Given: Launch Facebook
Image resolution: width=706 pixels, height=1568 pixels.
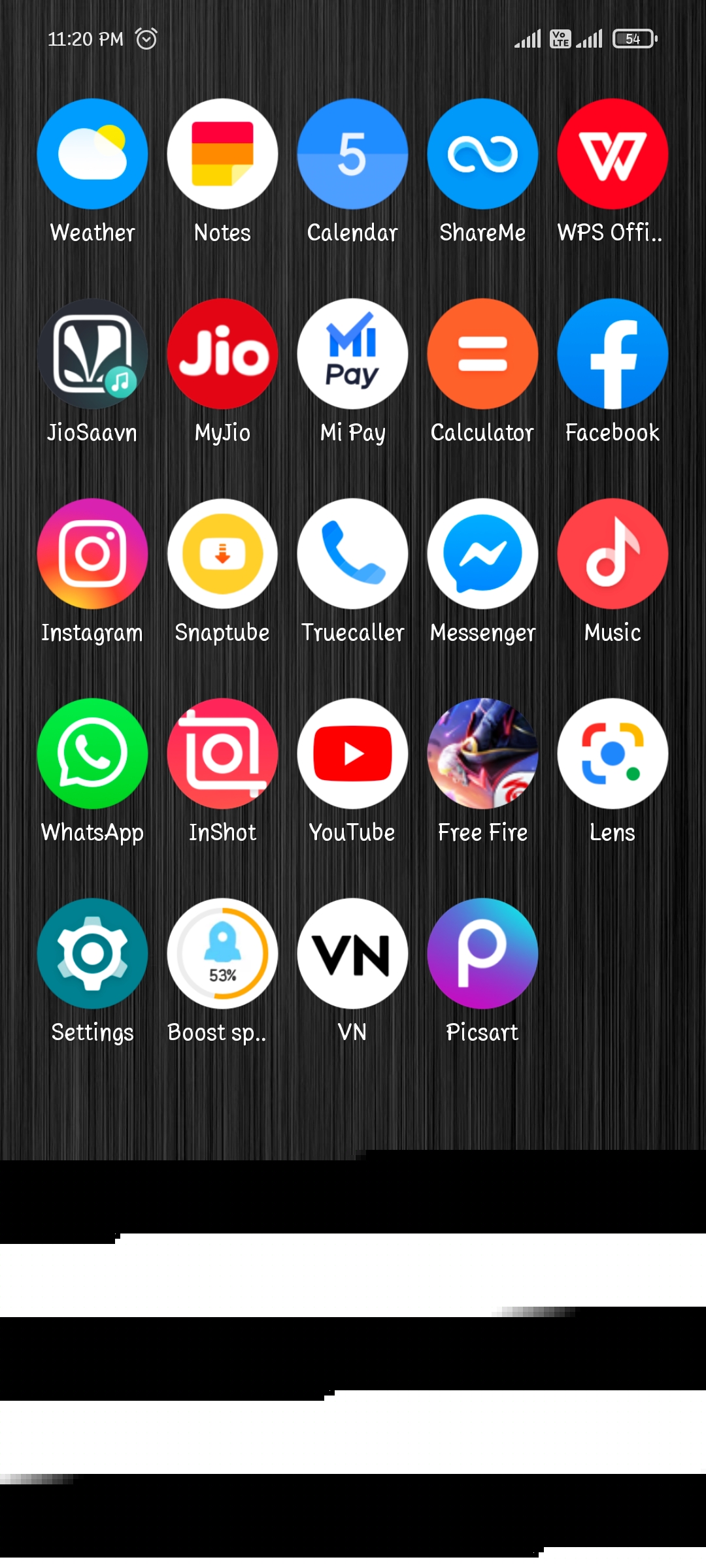Looking at the screenshot, I should pyautogui.click(x=613, y=354).
